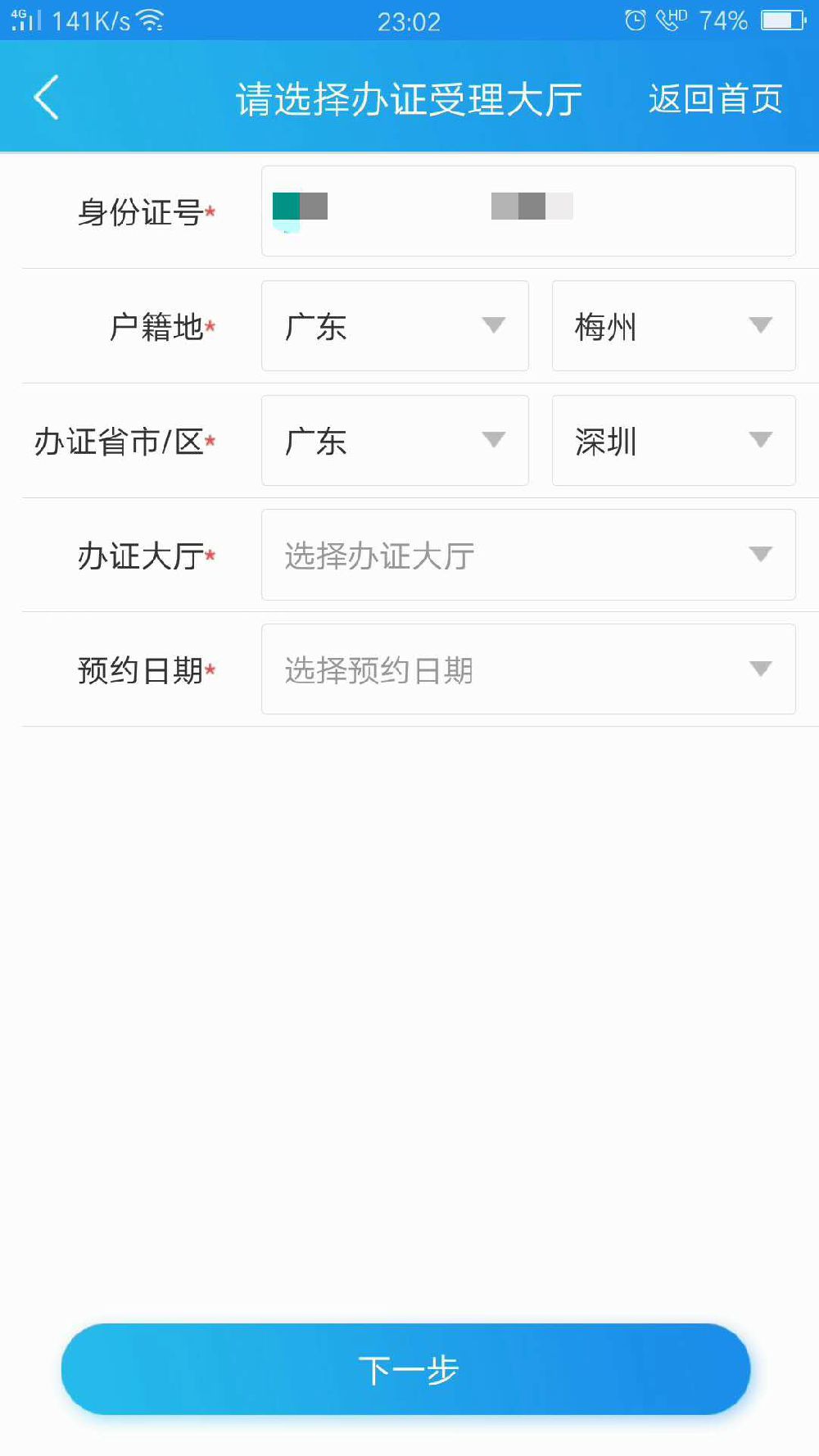This screenshot has height=1456, width=819.
Task: Expand the 选择预约日期 dropdown
Action: (528, 669)
